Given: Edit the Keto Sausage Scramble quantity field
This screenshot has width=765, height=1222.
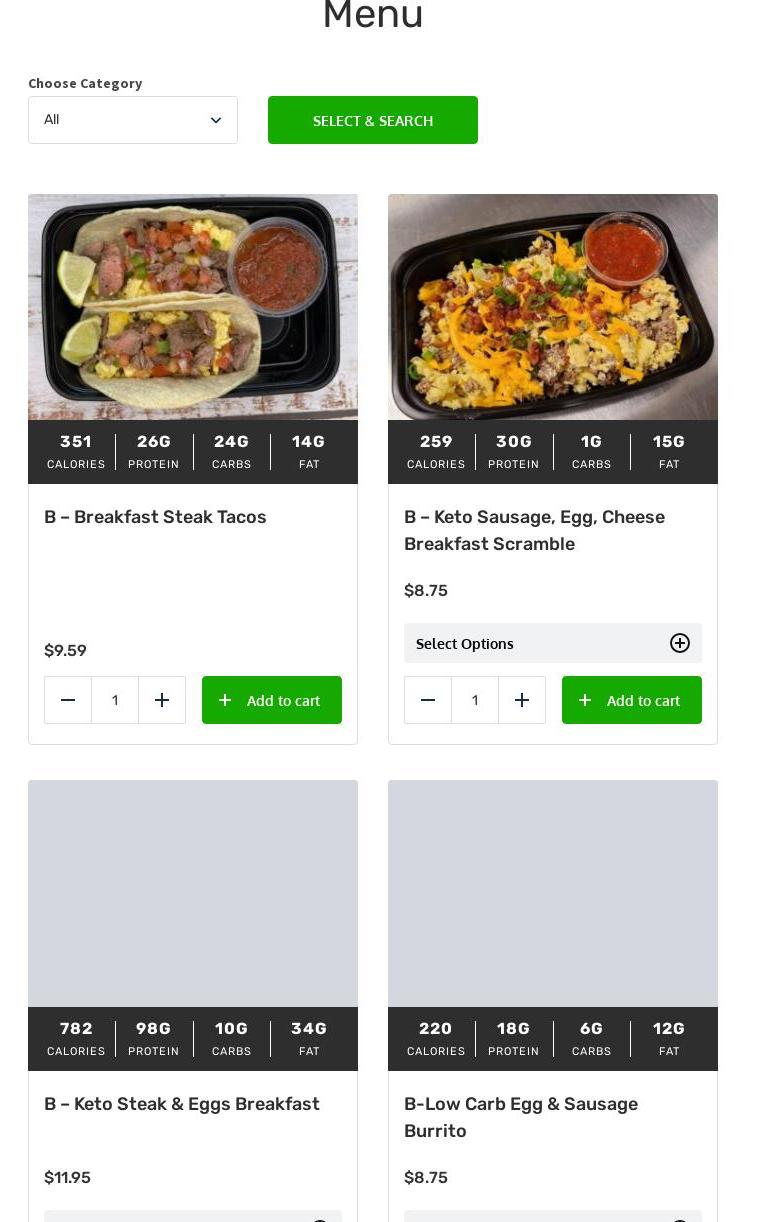Looking at the screenshot, I should pyautogui.click(x=475, y=700).
